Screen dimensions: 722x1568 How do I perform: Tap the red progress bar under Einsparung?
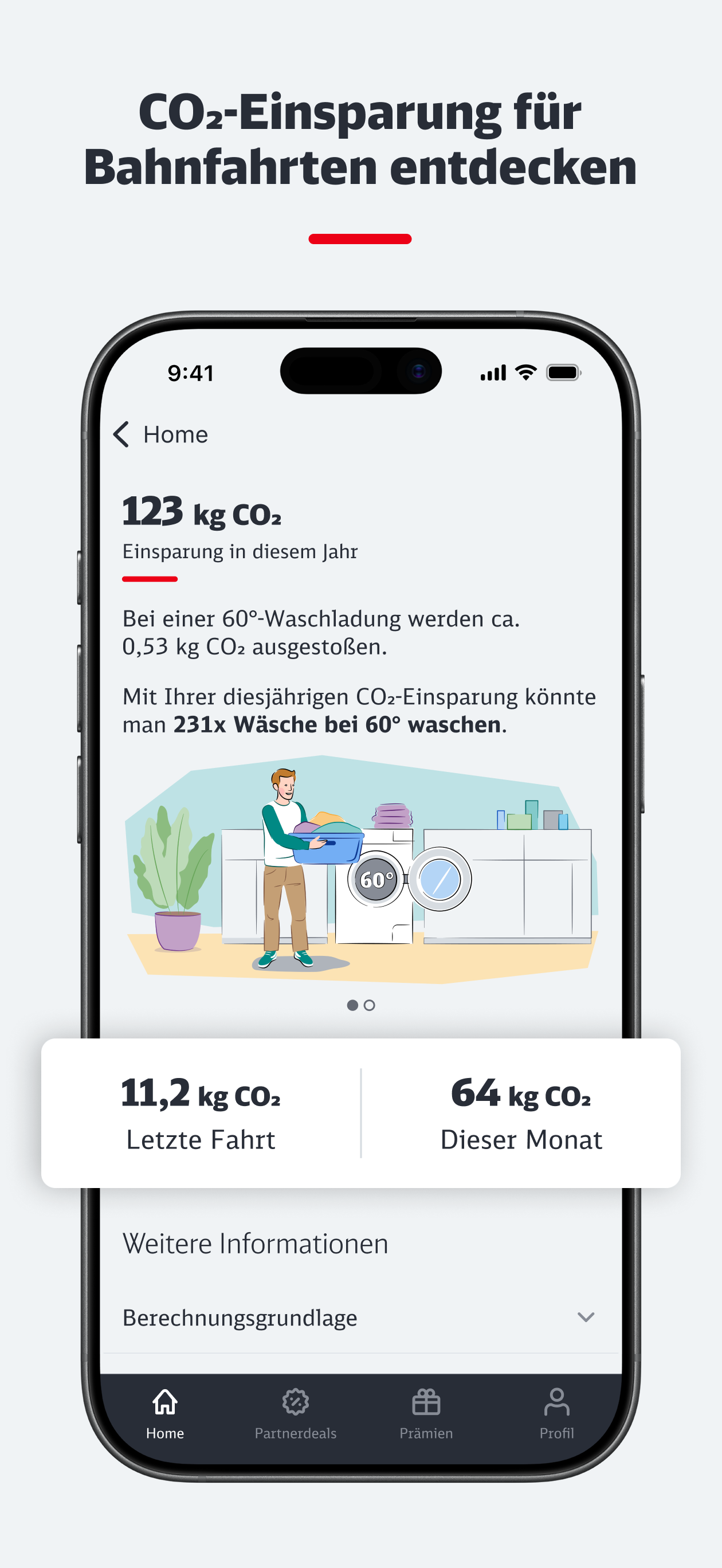pos(149,579)
